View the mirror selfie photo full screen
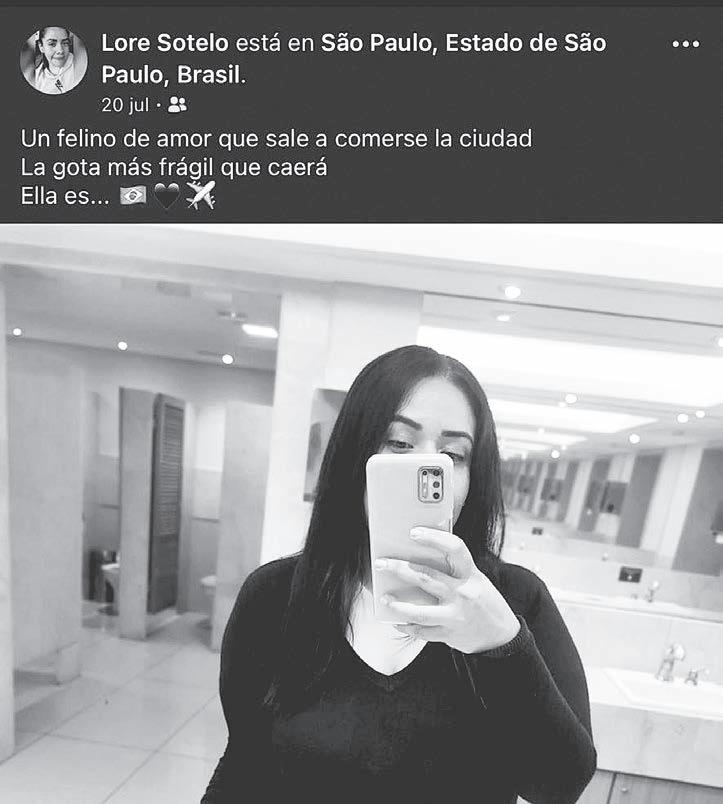This screenshot has width=723, height=804. tap(362, 513)
